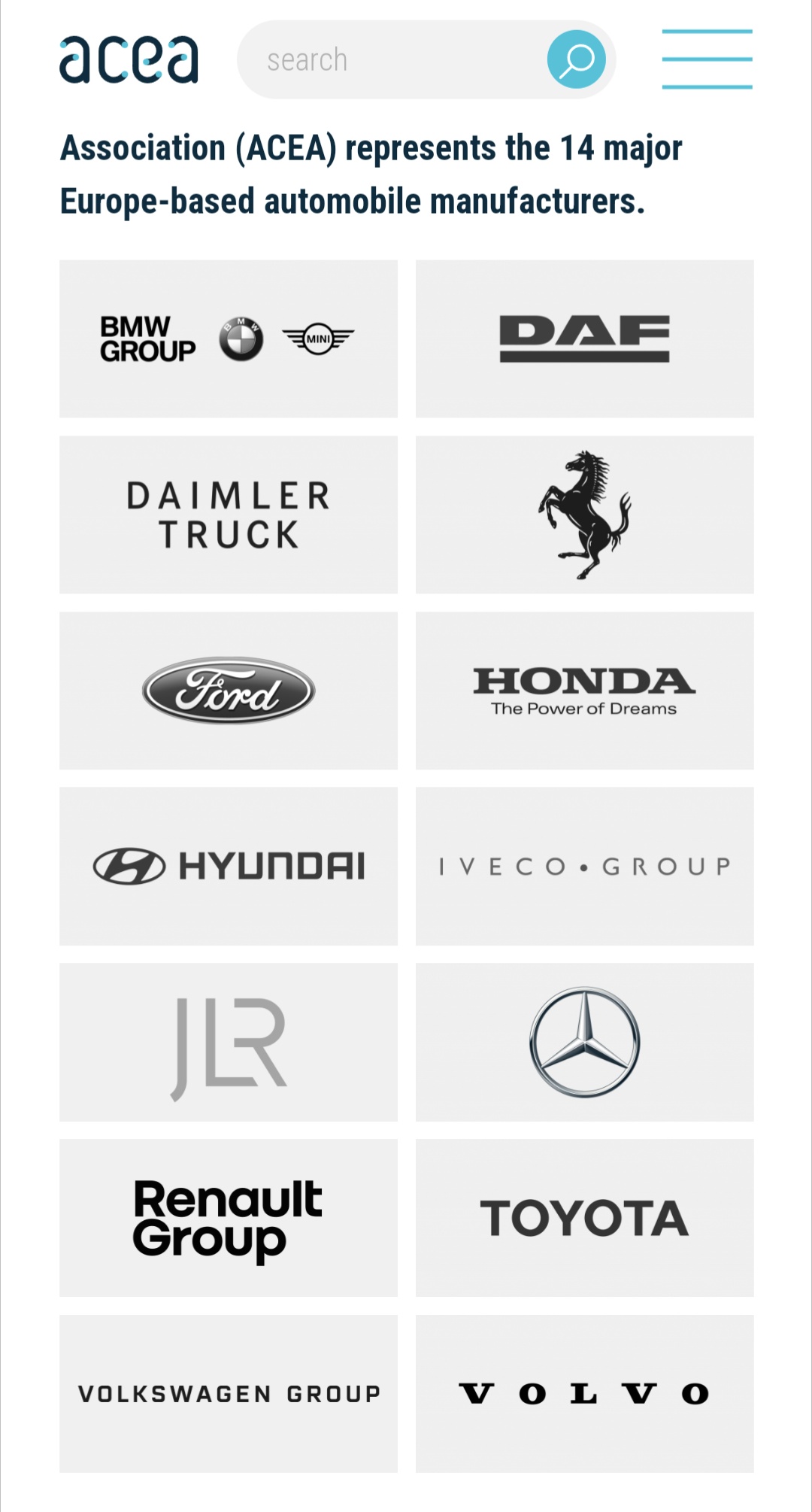The image size is (812, 1512).
Task: View the Honda member tile
Action: 585,691
